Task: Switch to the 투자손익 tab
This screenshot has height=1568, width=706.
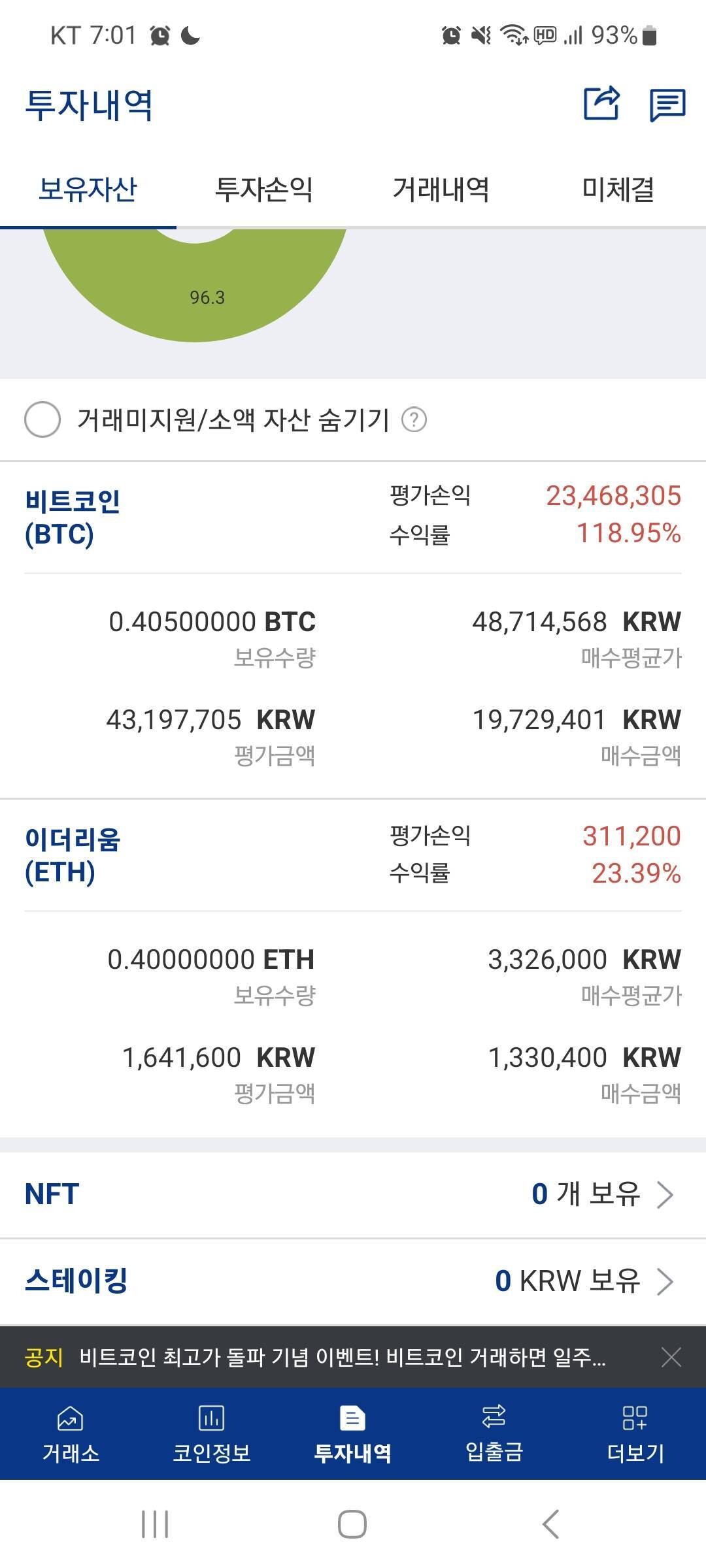Action: pyautogui.click(x=264, y=190)
